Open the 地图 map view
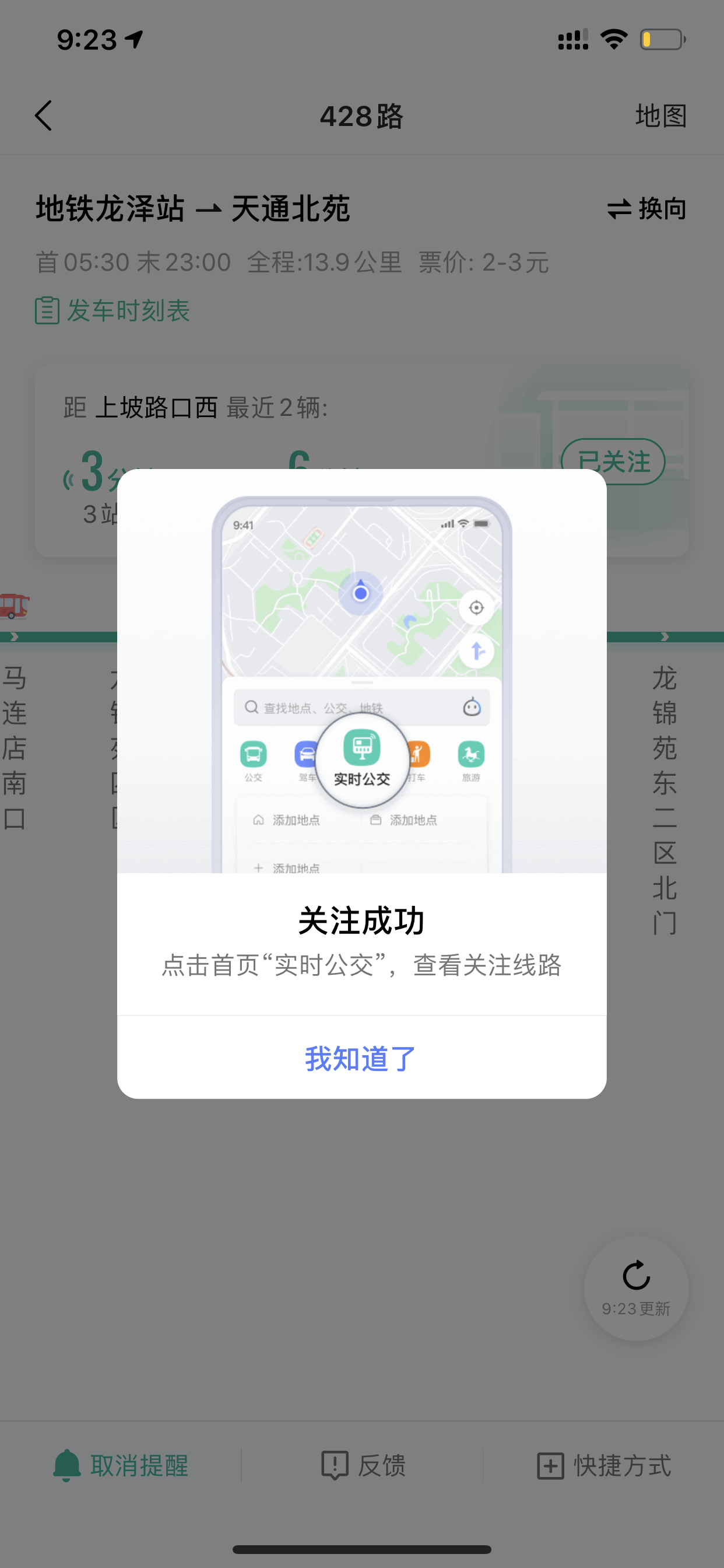This screenshot has height=1568, width=724. pos(660,116)
